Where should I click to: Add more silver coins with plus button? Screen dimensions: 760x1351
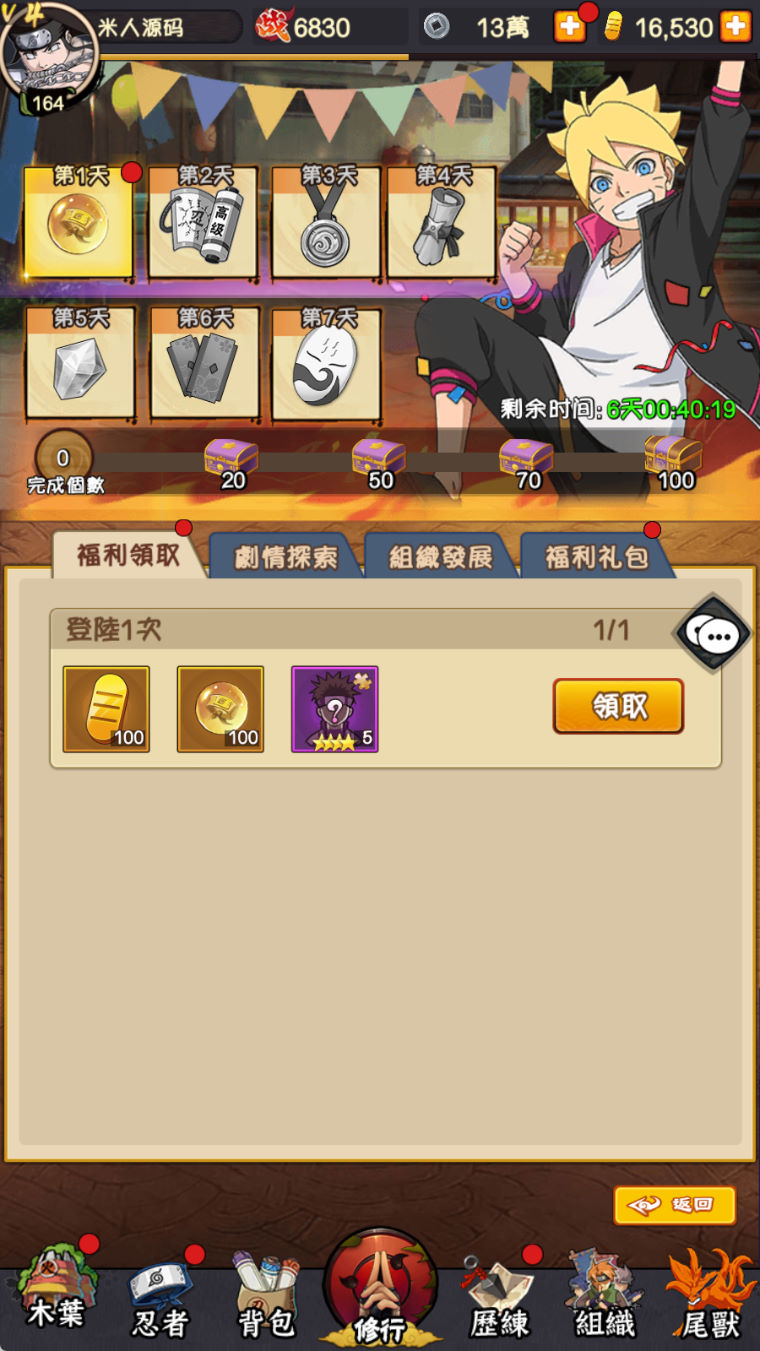(x=570, y=27)
